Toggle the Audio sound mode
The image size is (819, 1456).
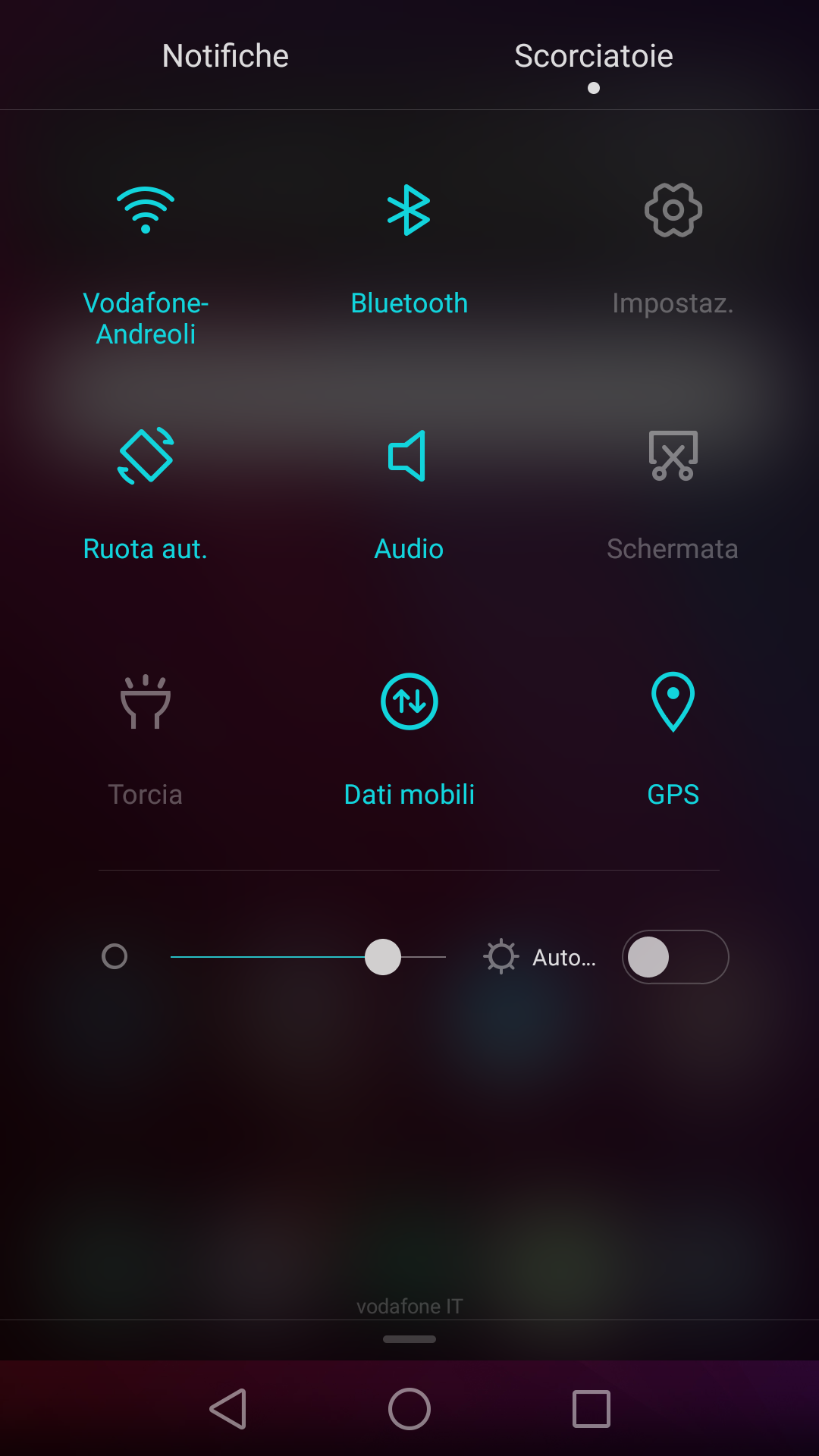[x=408, y=456]
